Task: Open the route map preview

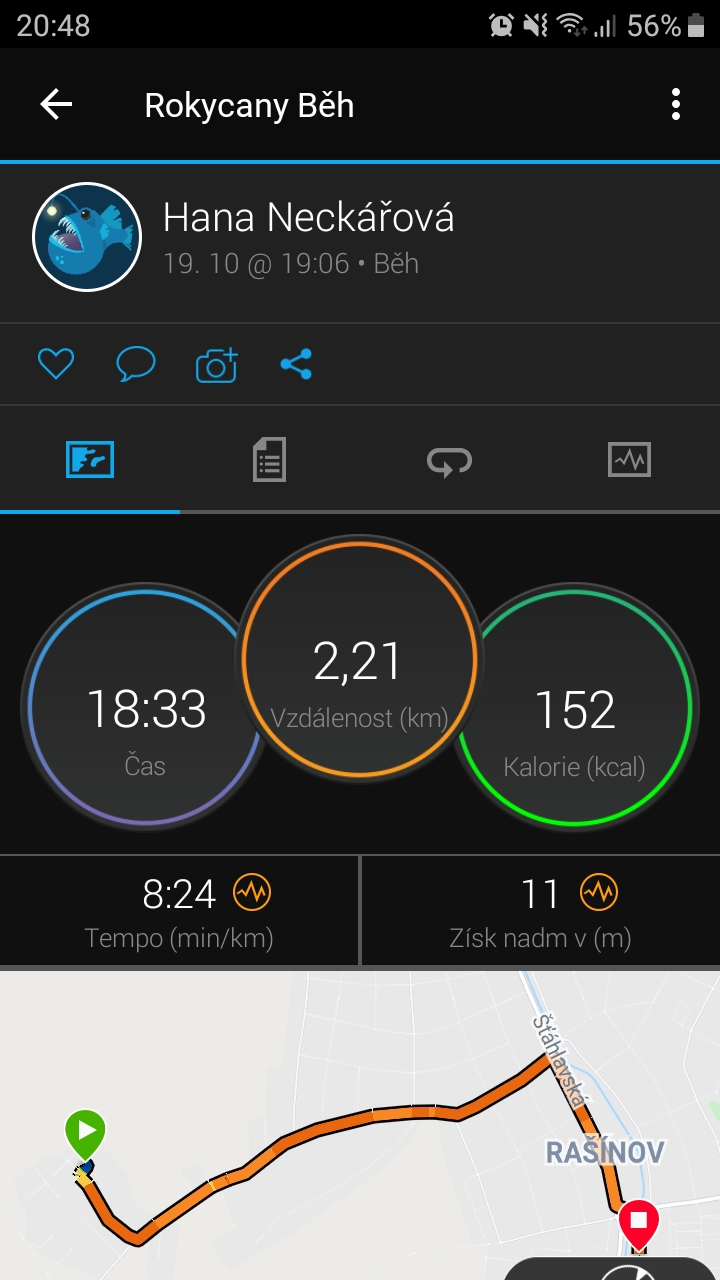Action: pyautogui.click(x=360, y=1125)
